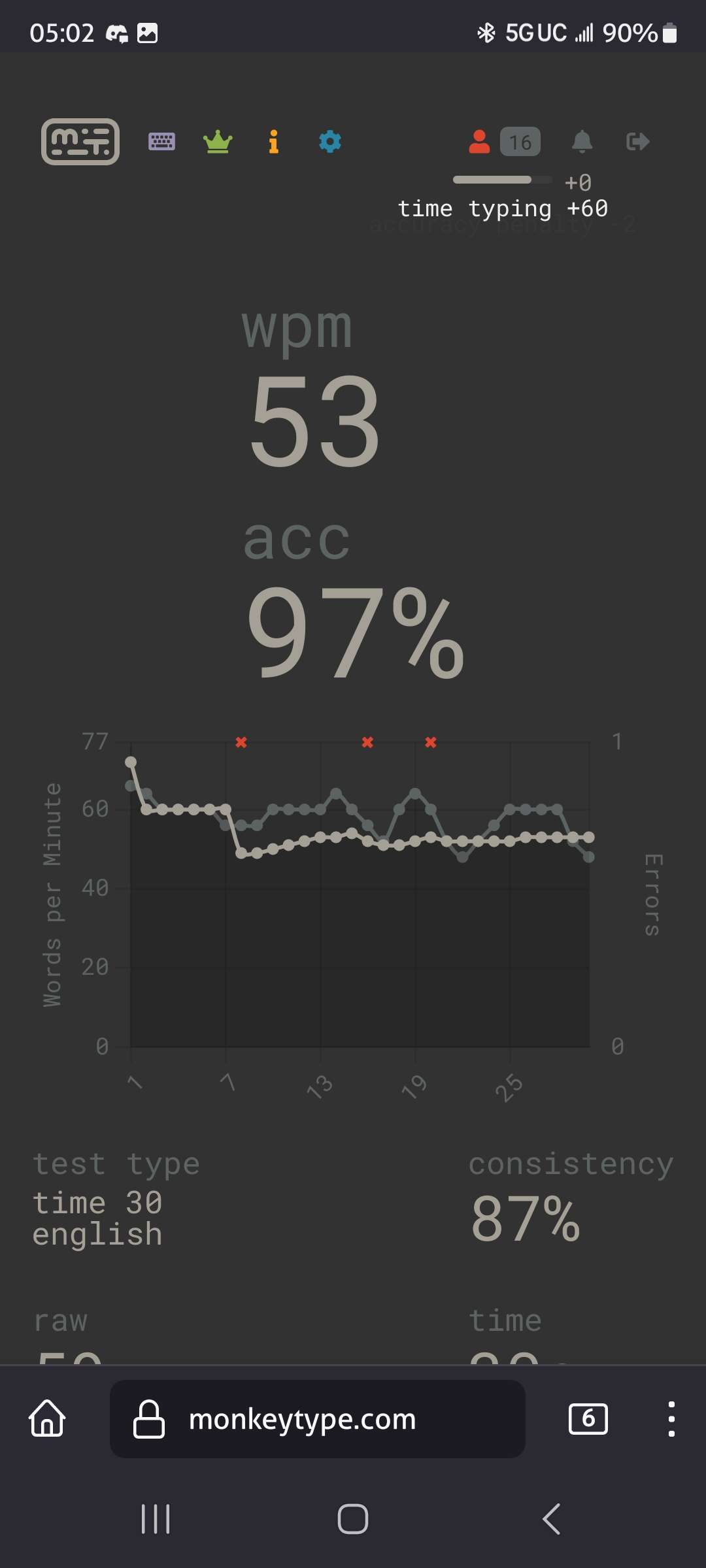The width and height of the screenshot is (706, 1568).
Task: Open recent apps from the navigation bar
Action: pyautogui.click(x=156, y=1518)
